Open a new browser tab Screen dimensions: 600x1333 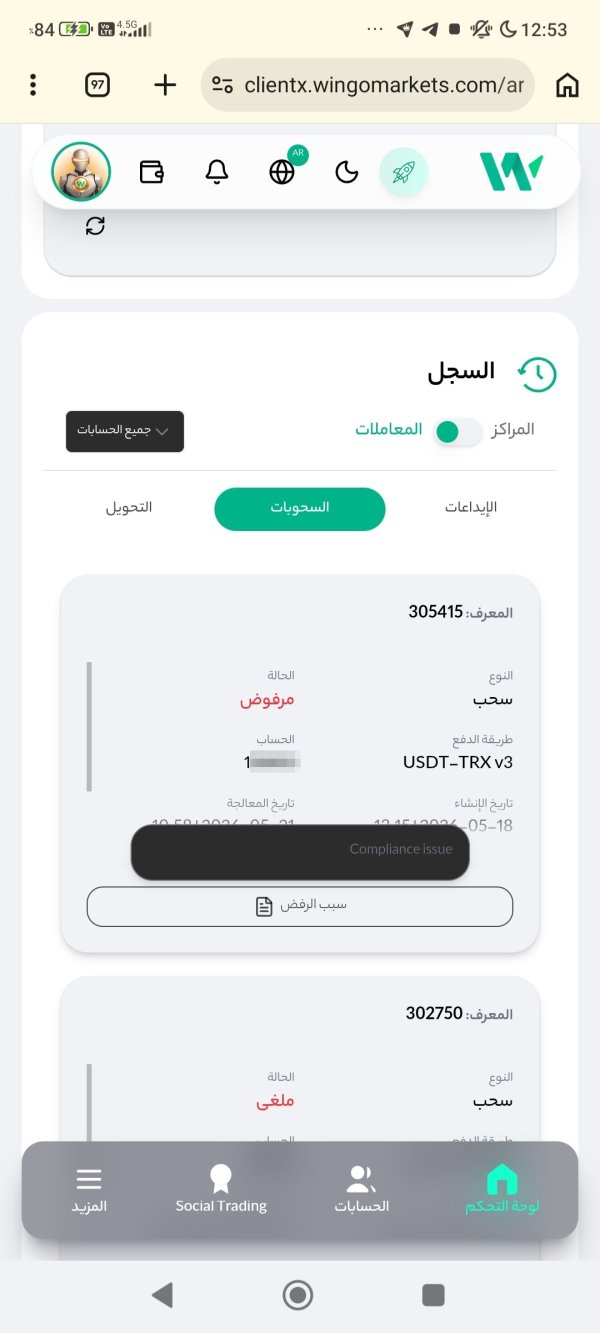[x=165, y=85]
